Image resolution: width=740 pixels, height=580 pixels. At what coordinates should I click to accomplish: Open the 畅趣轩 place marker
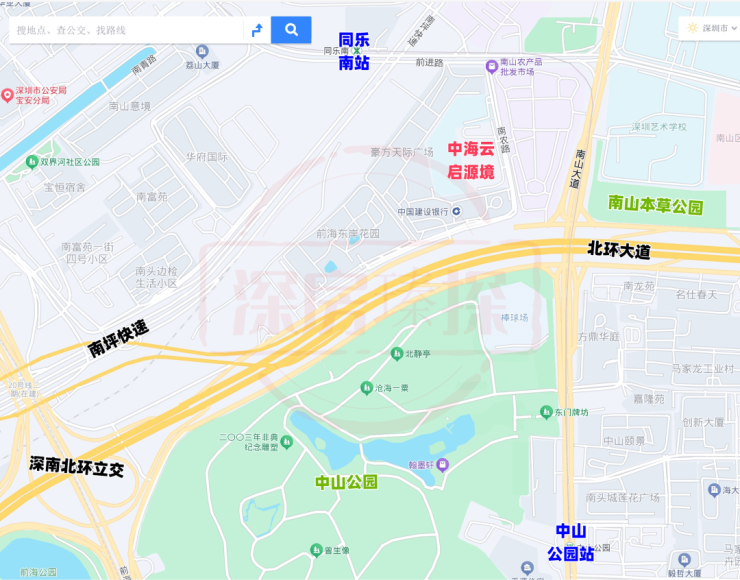442,465
